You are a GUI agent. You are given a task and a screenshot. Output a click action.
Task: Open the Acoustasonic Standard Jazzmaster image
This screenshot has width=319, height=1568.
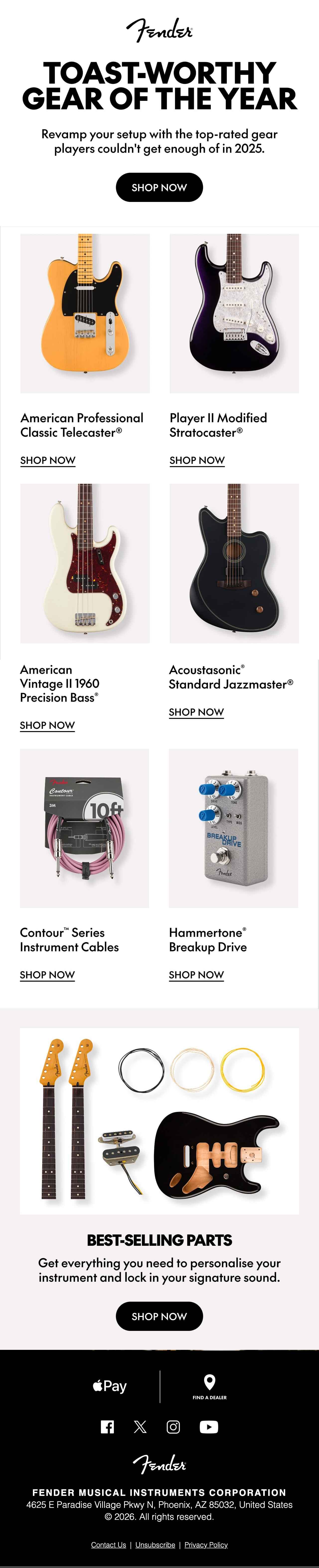[234, 563]
